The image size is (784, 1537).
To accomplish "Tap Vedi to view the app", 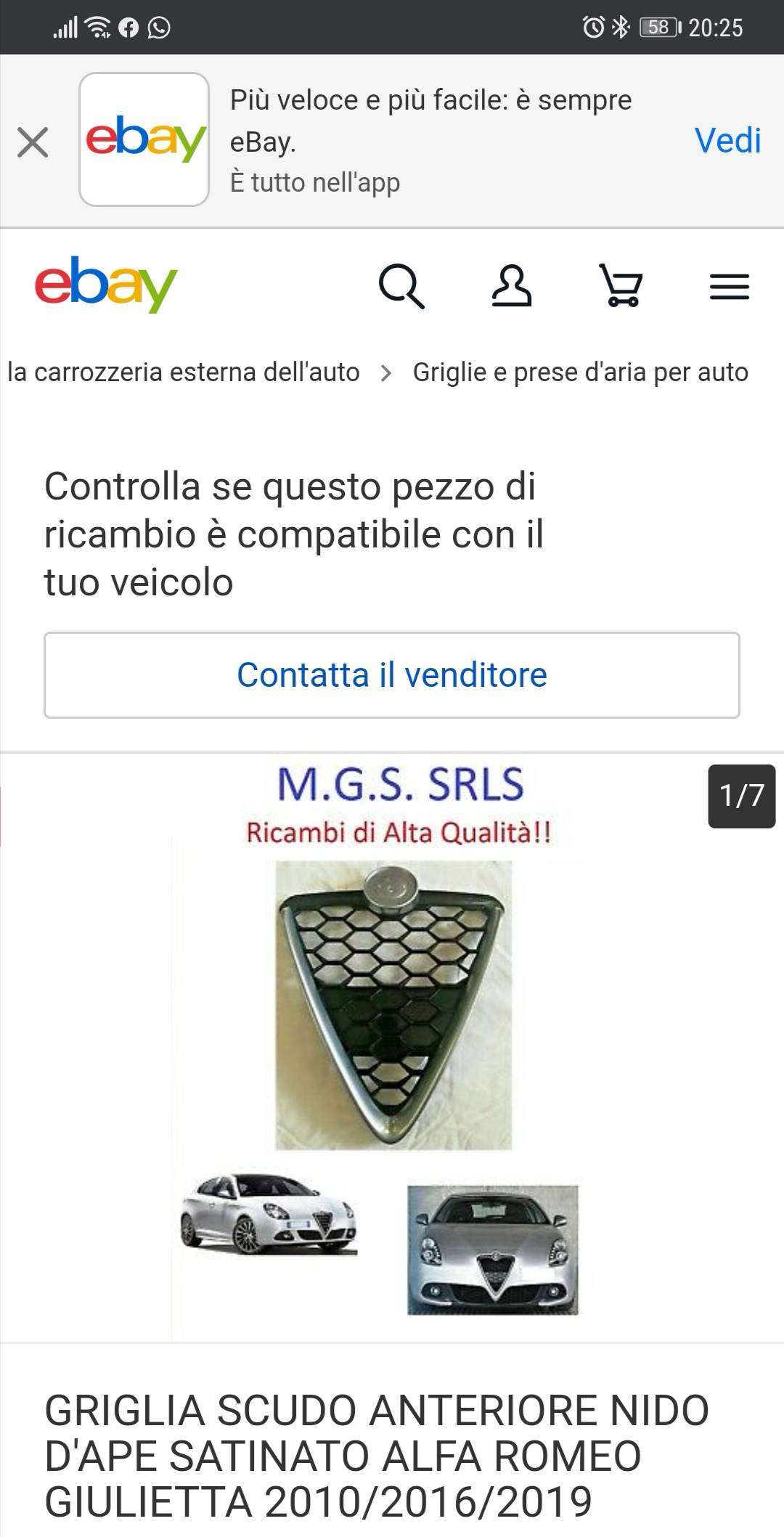I will click(727, 140).
